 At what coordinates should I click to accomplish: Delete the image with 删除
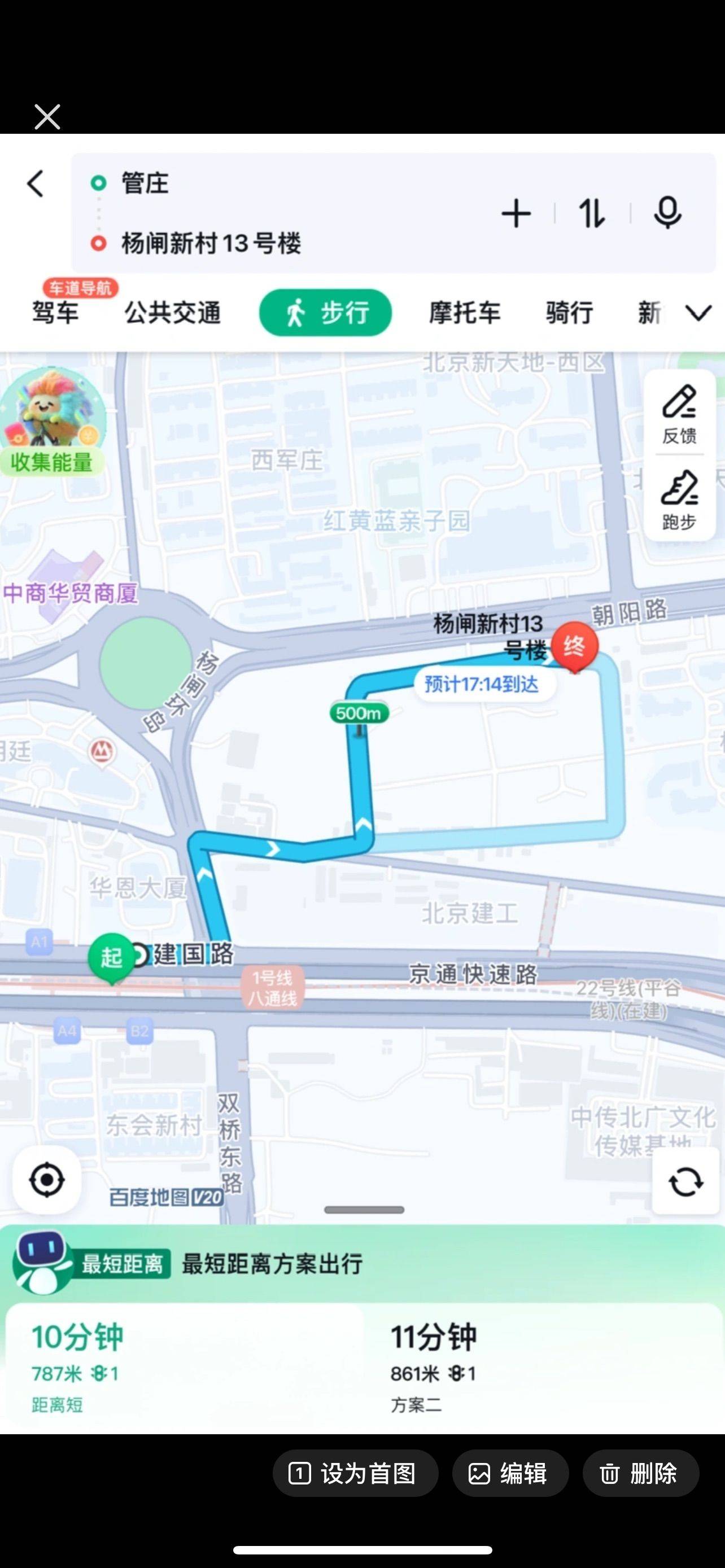(x=640, y=1474)
